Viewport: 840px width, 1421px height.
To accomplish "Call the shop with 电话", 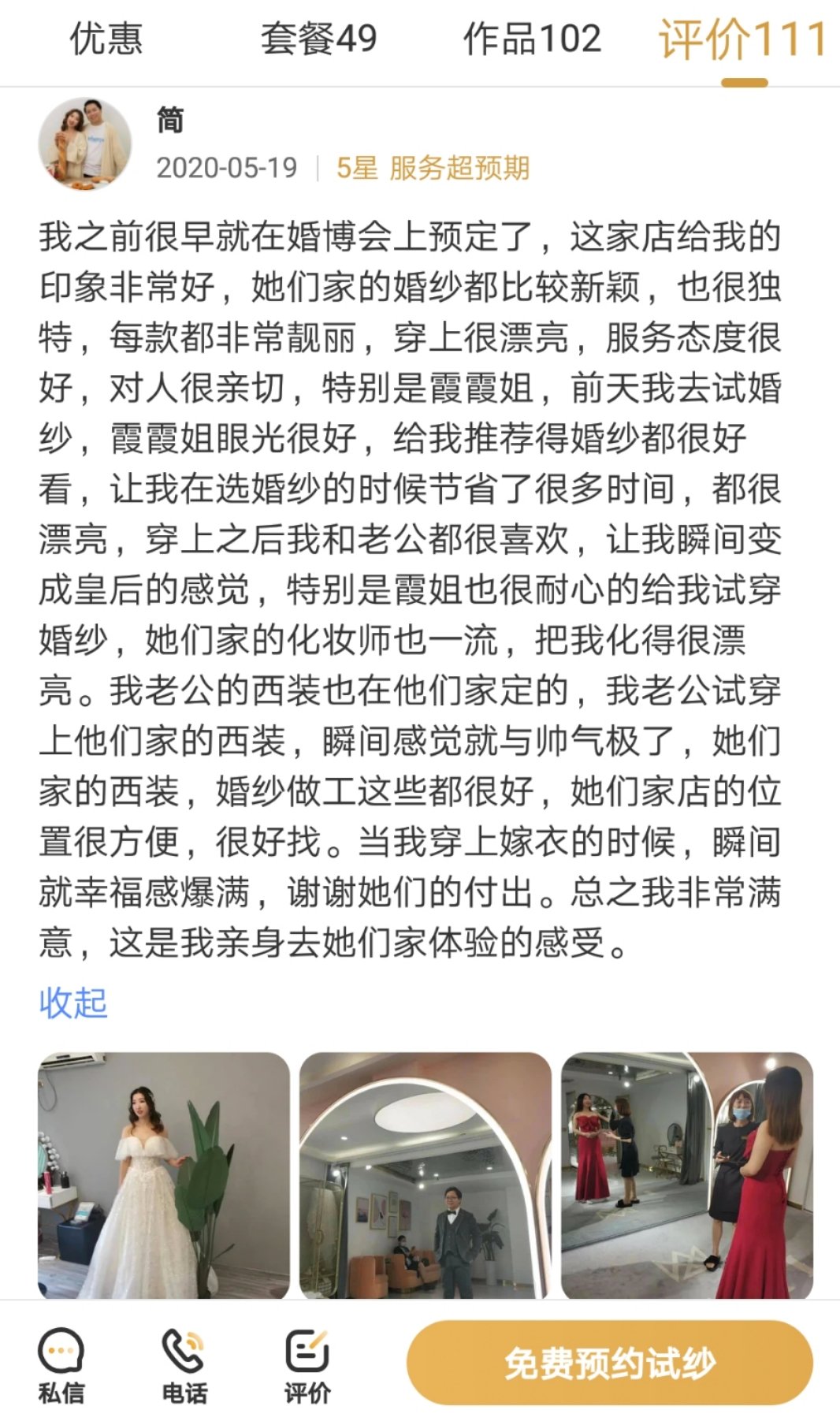I will click(184, 1366).
